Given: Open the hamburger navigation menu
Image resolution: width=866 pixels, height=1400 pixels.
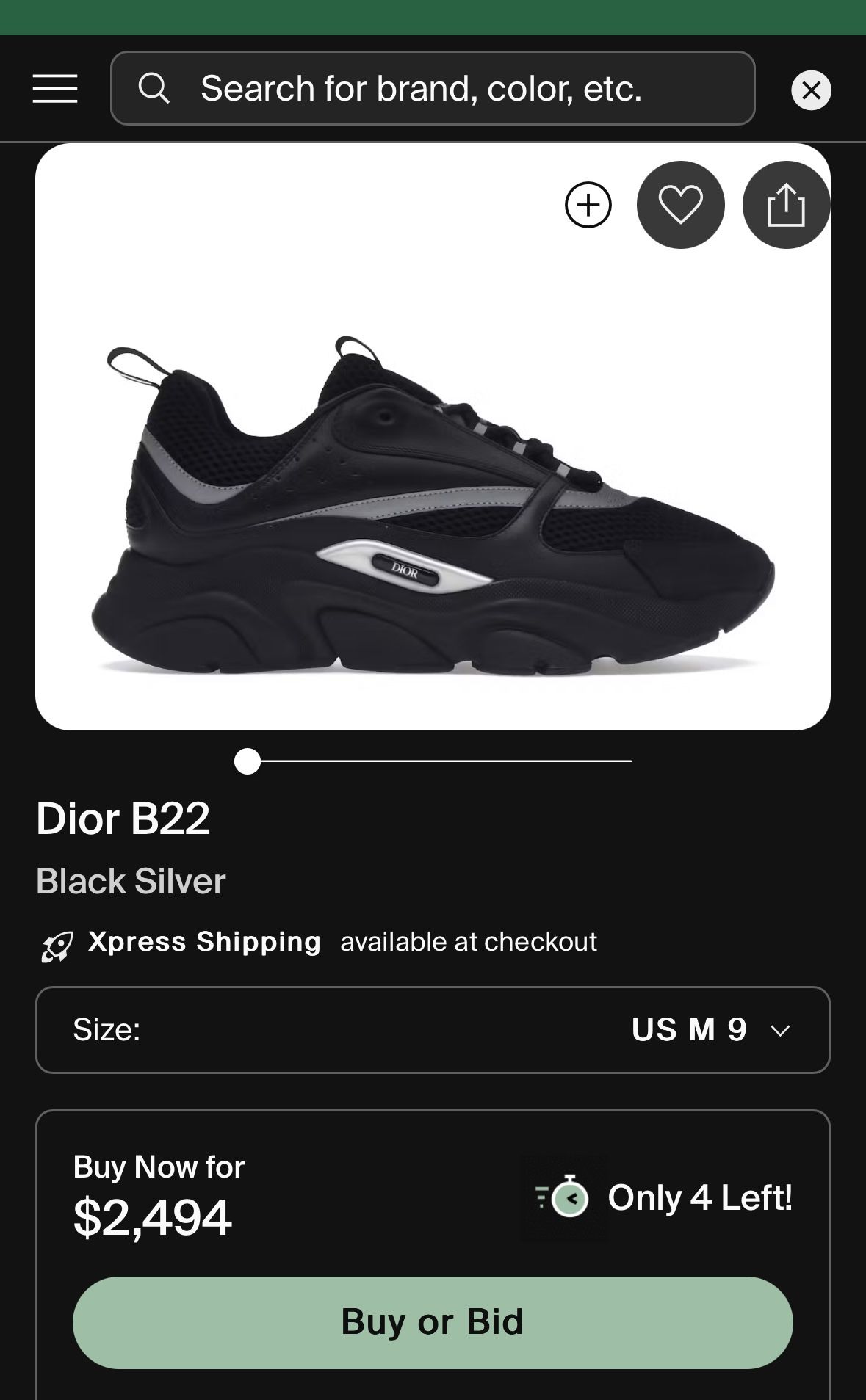Looking at the screenshot, I should [x=54, y=88].
